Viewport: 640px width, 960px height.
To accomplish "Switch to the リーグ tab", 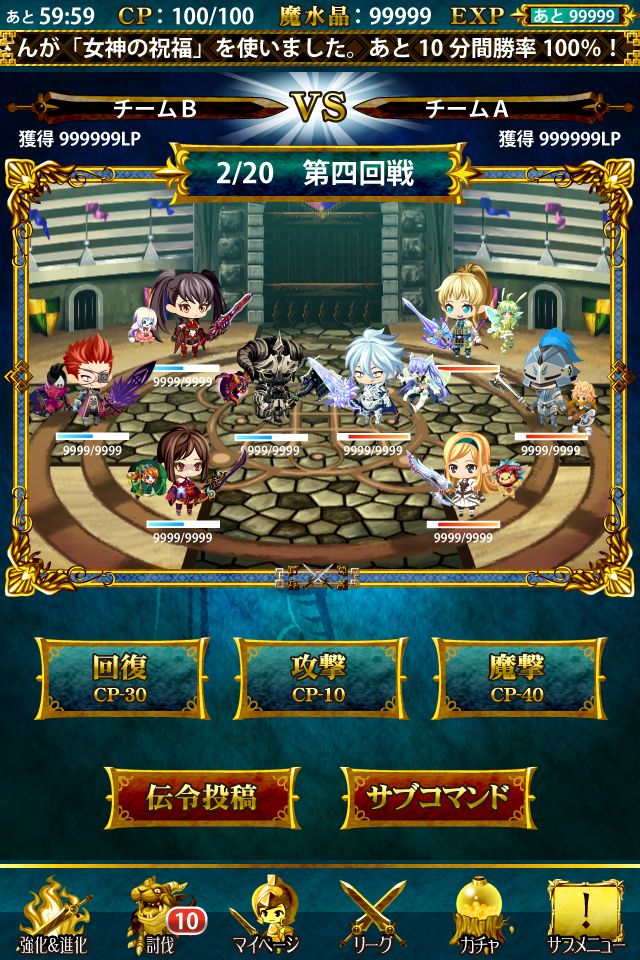I will (372, 916).
